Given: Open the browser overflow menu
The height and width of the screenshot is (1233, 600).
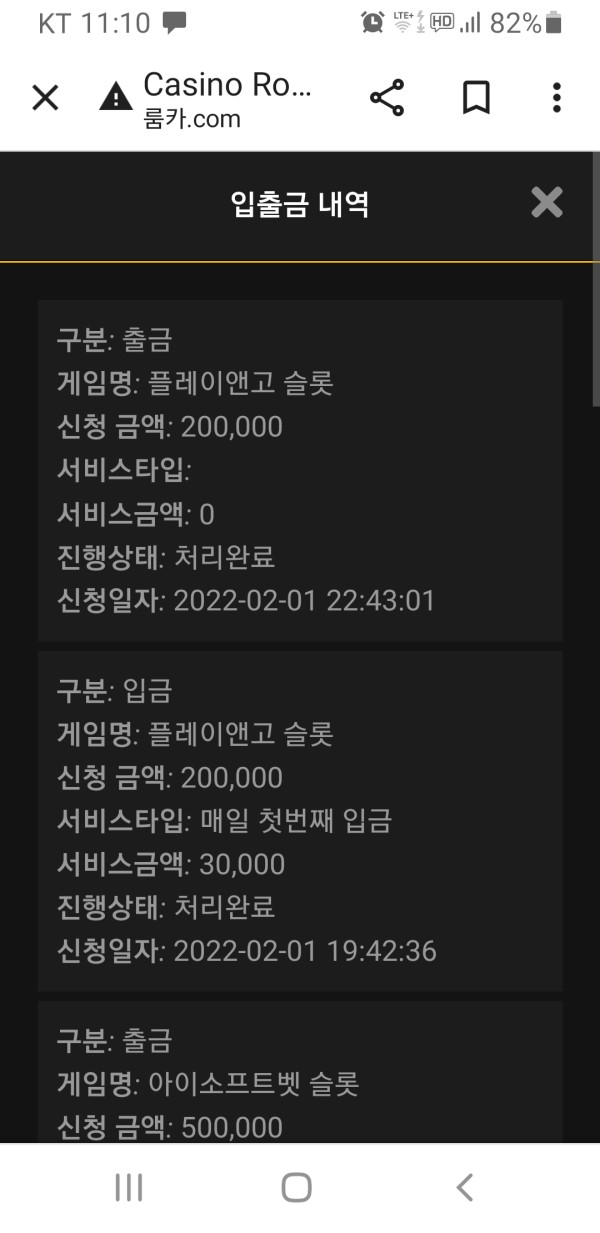Looking at the screenshot, I should (x=557, y=97).
